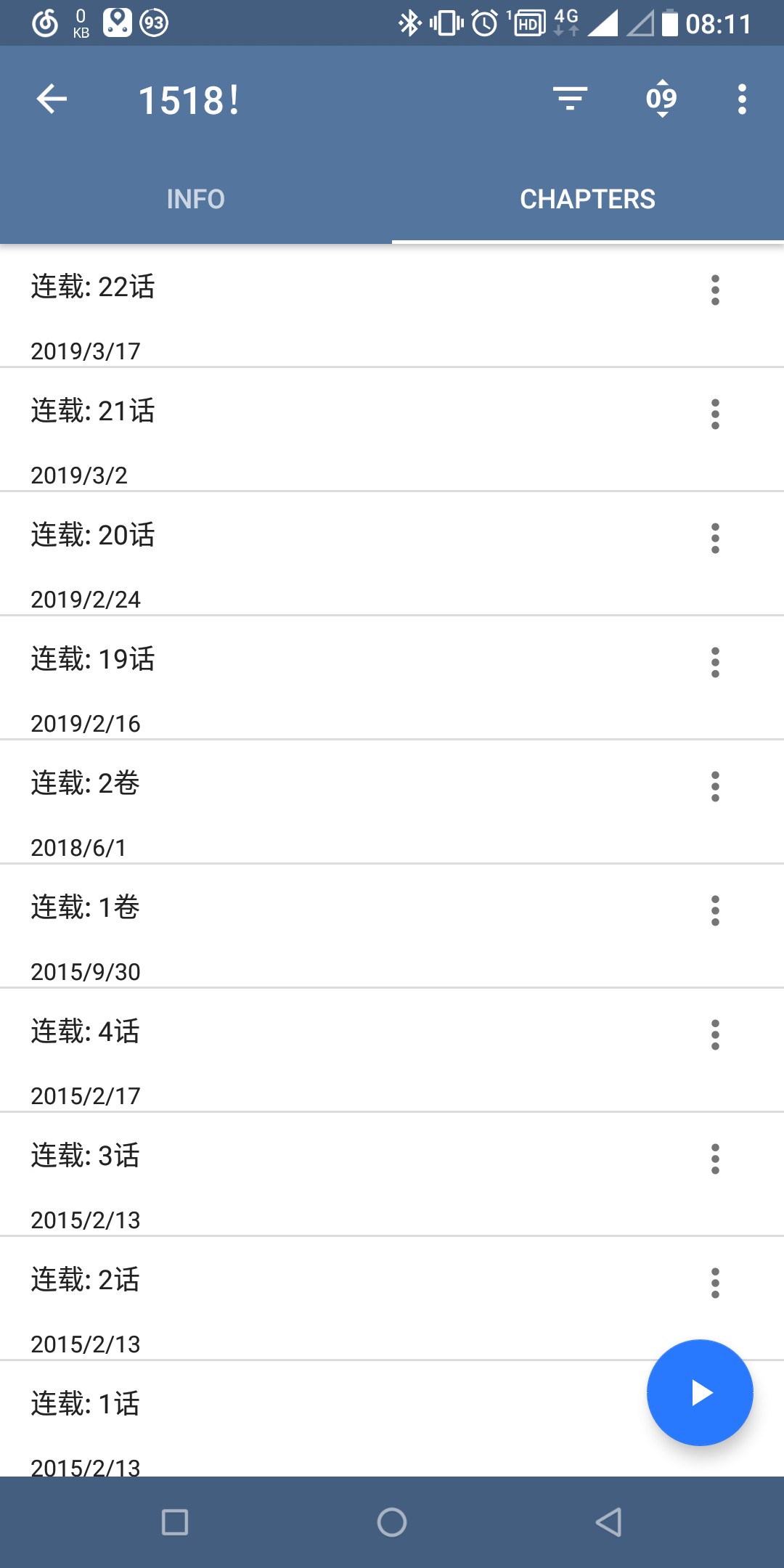The image size is (784, 1568).
Task: Go back using the toolbar arrow
Action: tap(52, 99)
